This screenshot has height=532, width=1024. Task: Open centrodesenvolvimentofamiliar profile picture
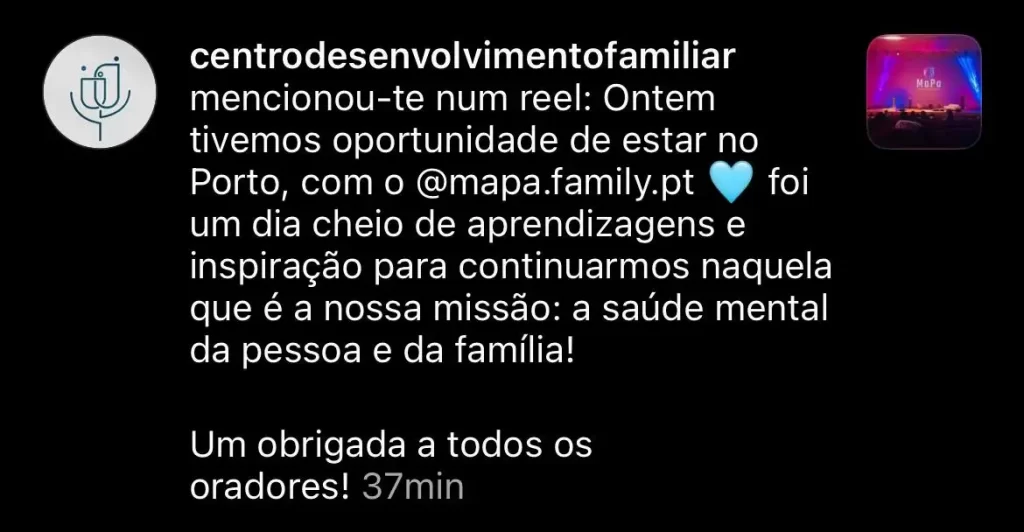[x=101, y=92]
